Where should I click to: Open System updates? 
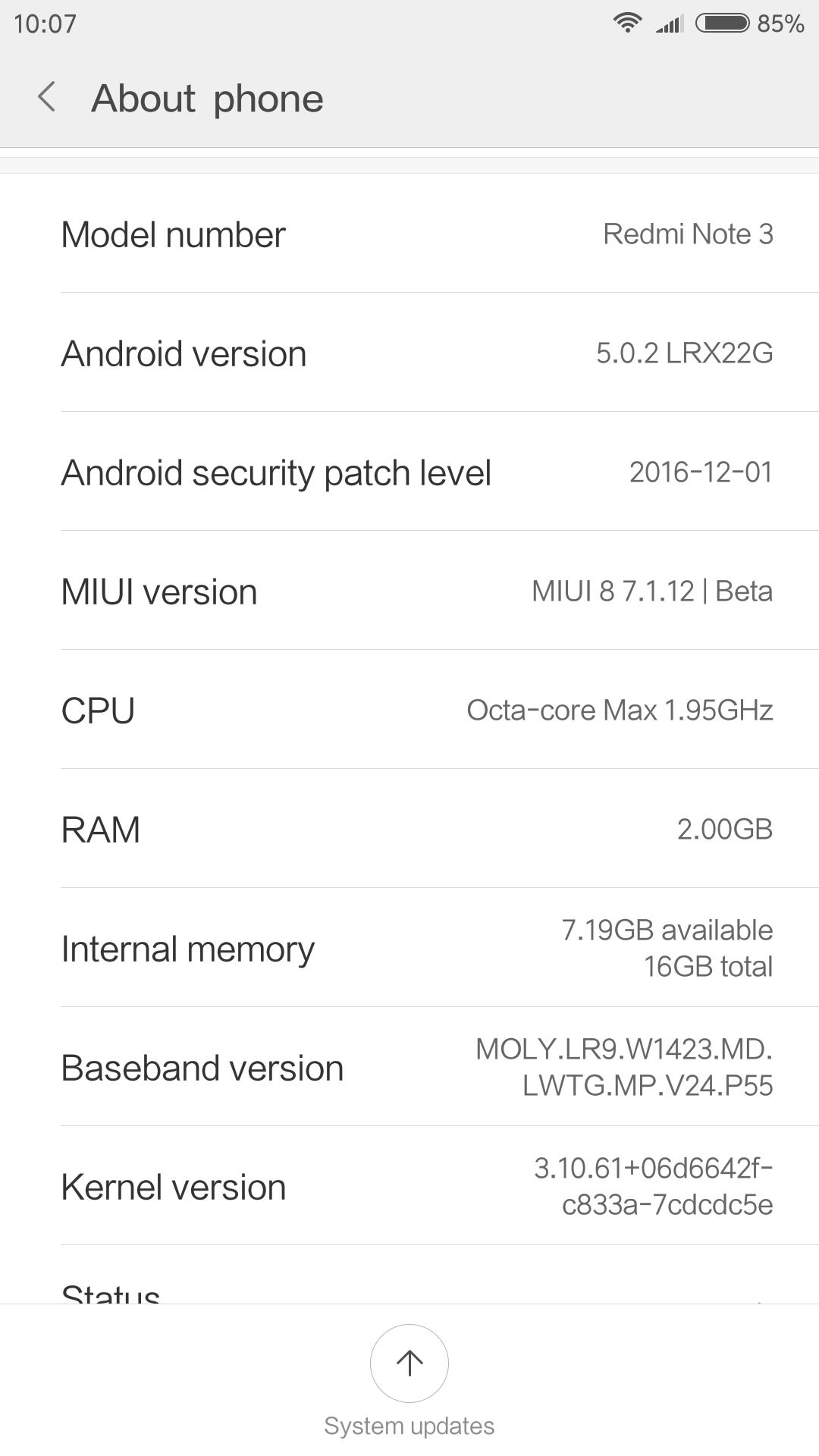tap(409, 1363)
